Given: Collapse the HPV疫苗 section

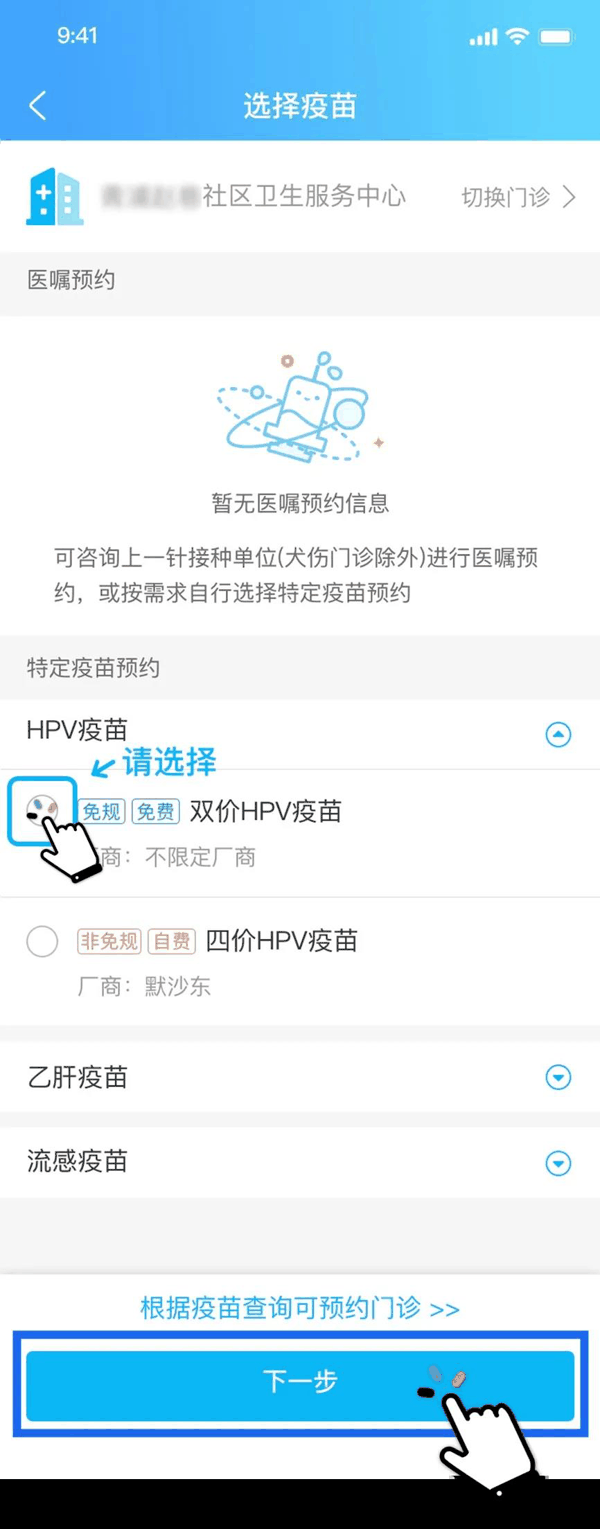Looking at the screenshot, I should click(x=558, y=735).
